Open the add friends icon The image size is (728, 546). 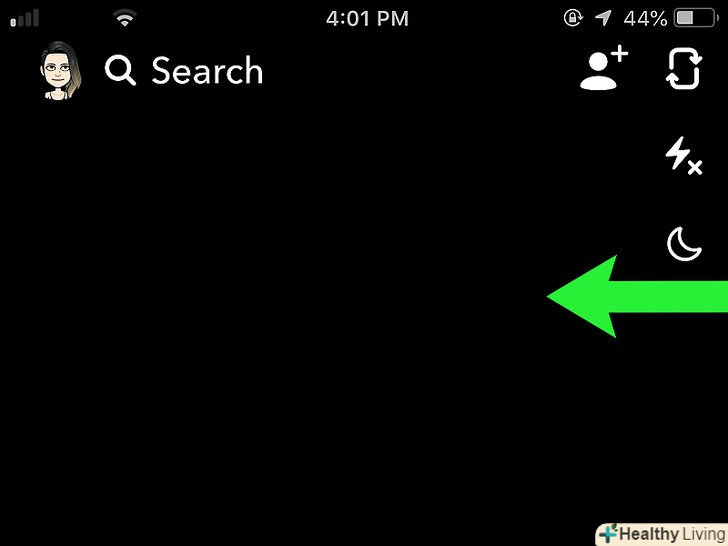point(603,70)
